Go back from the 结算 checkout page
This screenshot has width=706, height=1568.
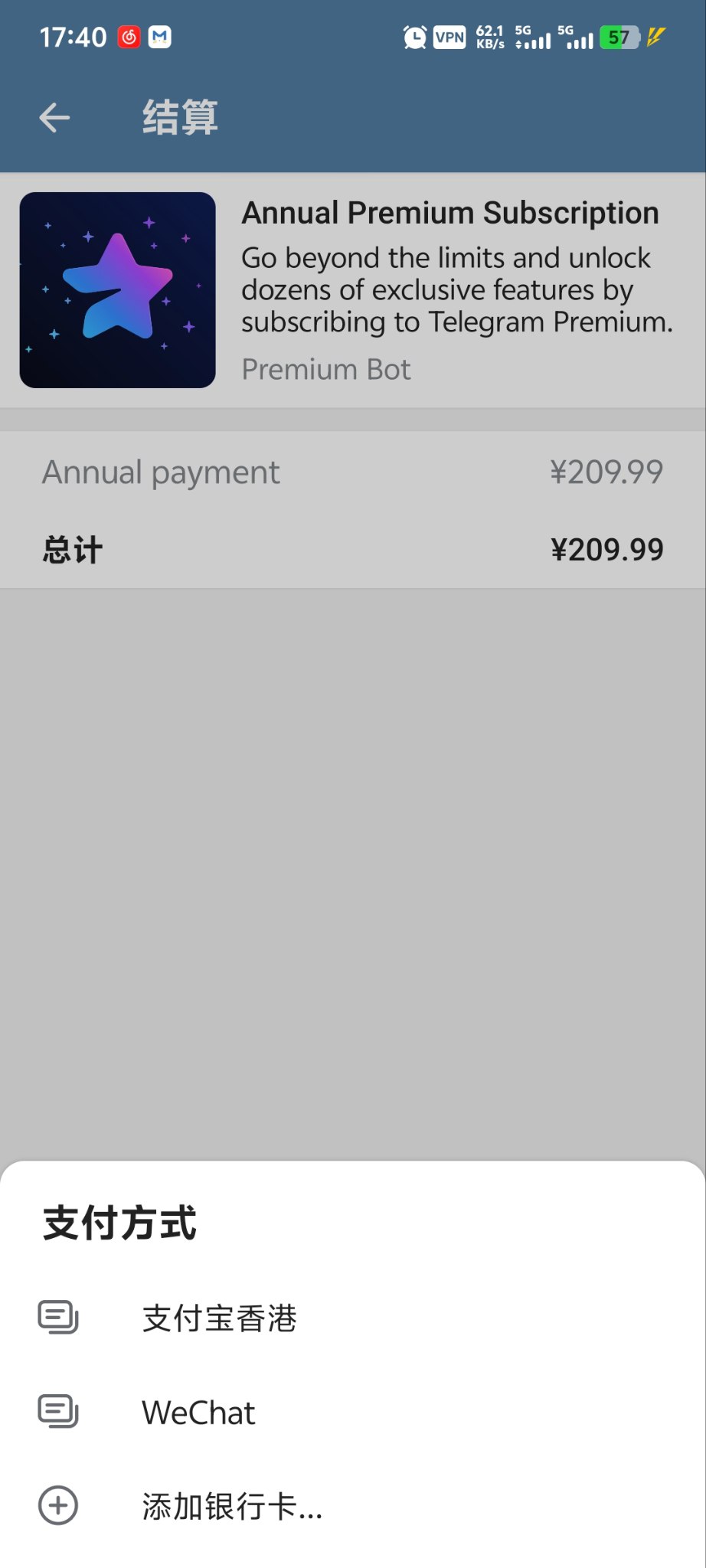(x=55, y=117)
